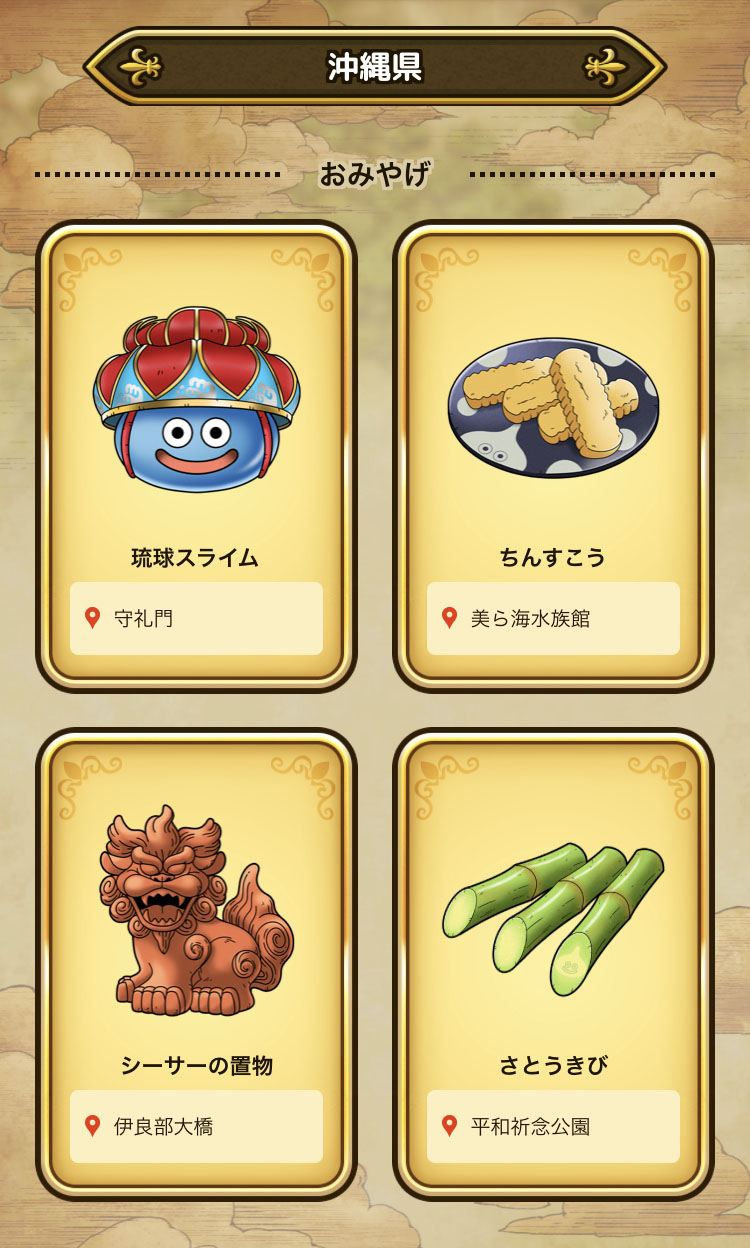750x1248 pixels.
Task: Tap the さとうきび souvenir card
Action: click(553, 963)
